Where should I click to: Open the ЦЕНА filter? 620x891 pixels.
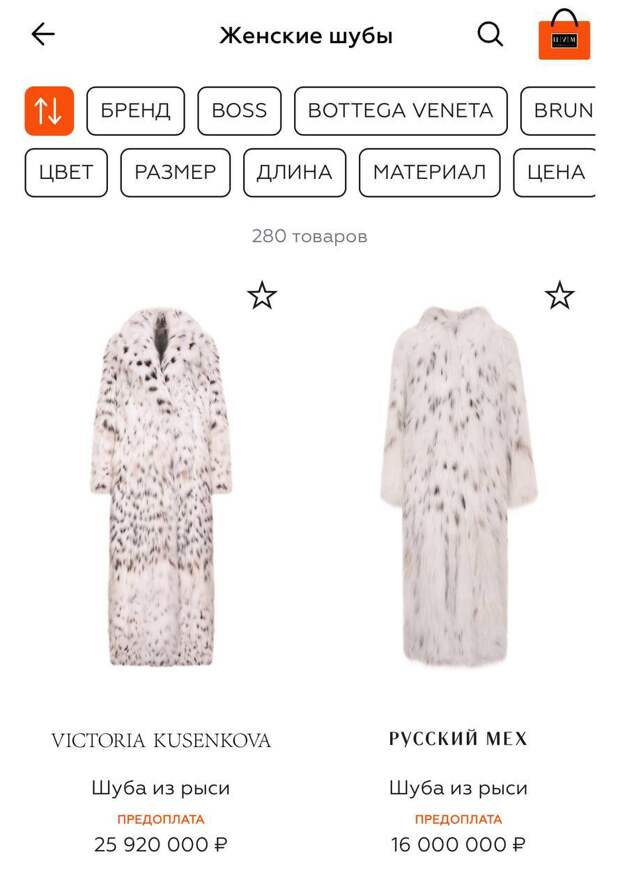555,172
